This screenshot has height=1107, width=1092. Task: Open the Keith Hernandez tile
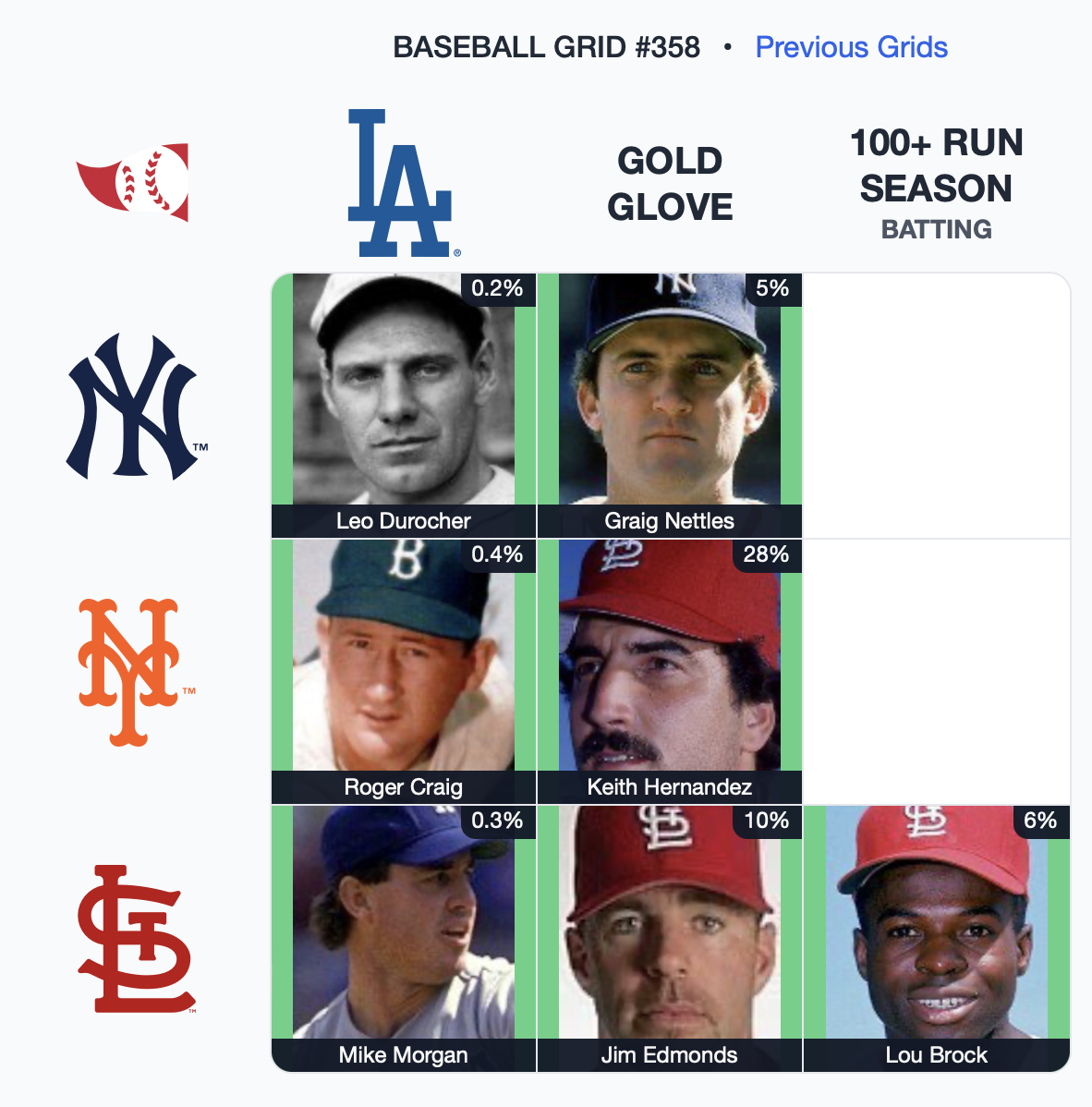pyautogui.click(x=670, y=672)
